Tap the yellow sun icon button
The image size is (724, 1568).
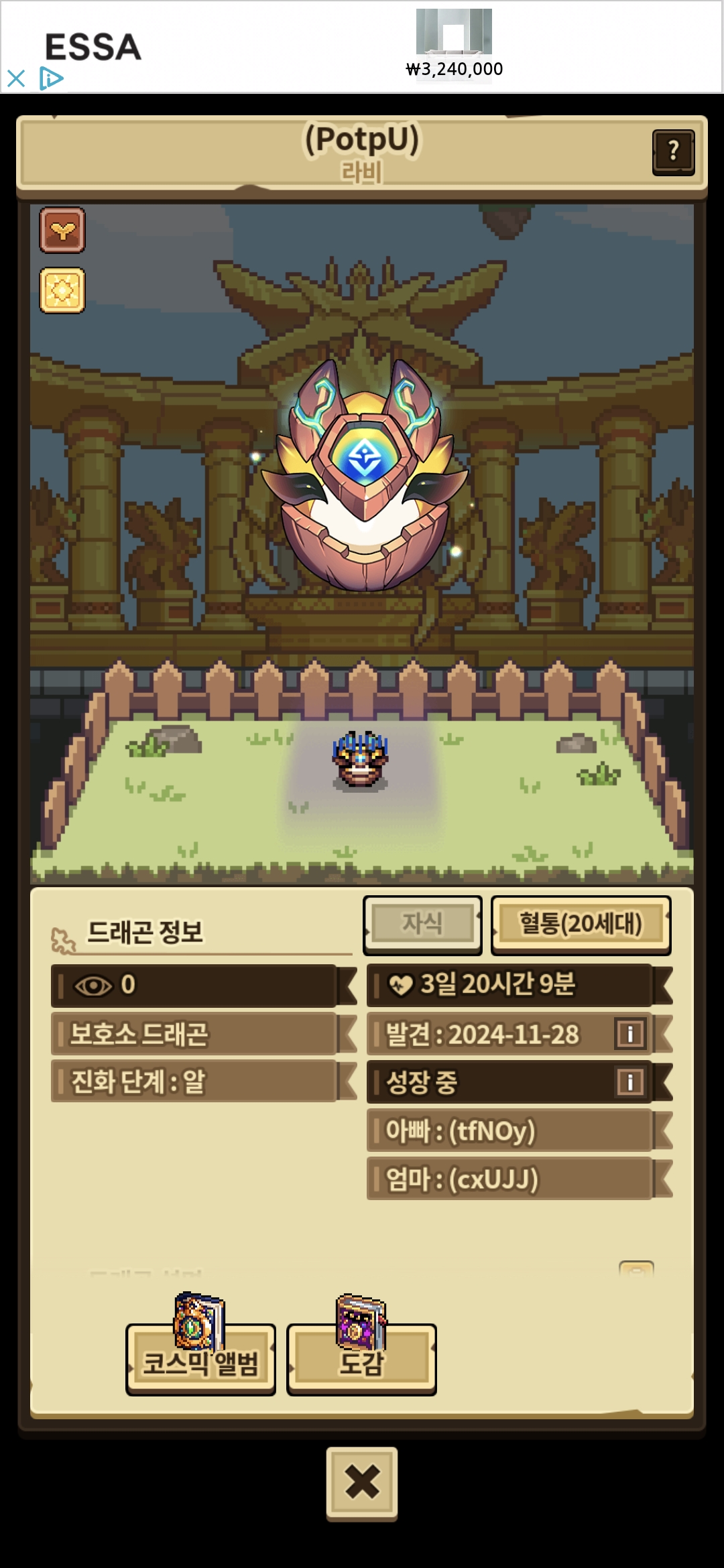(x=62, y=290)
